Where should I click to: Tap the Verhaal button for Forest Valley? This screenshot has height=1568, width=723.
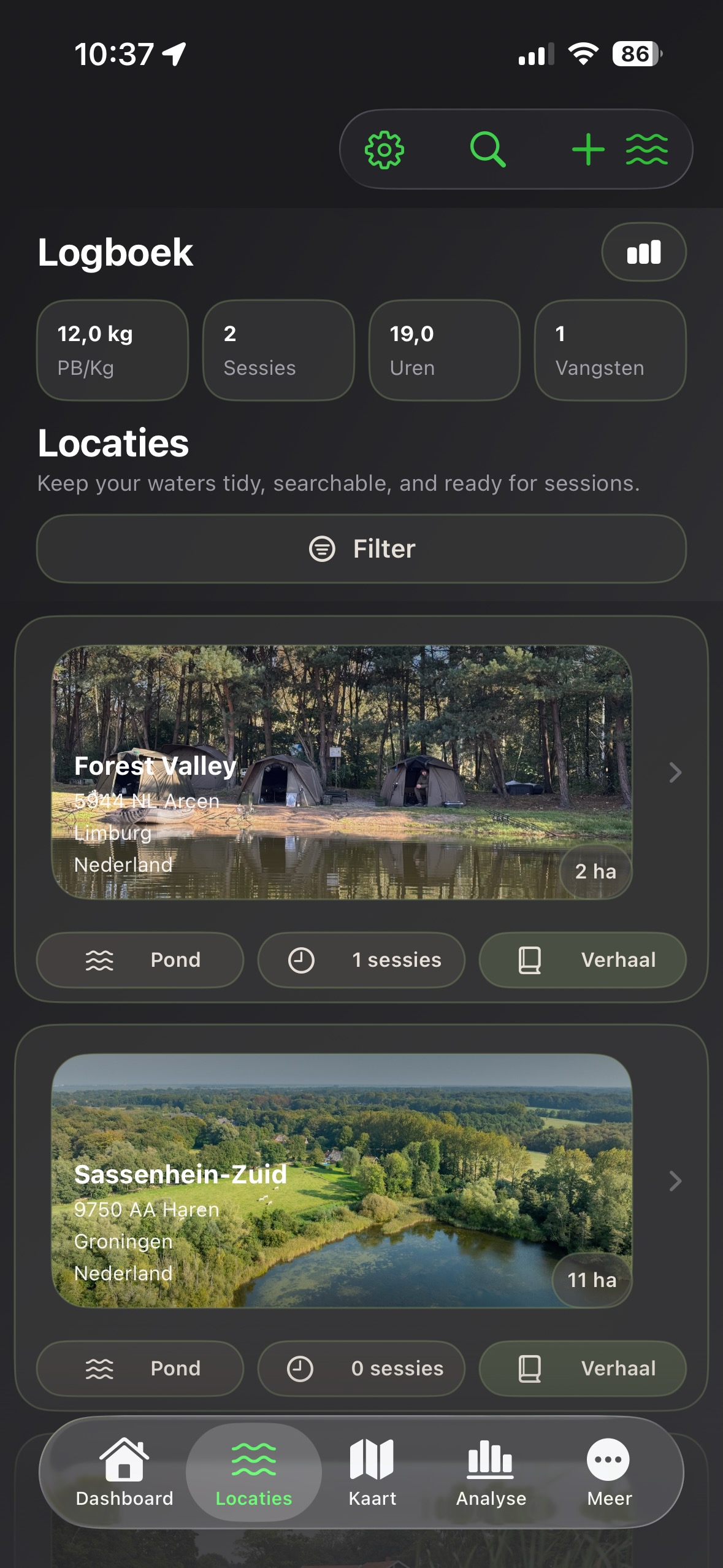tap(582, 960)
